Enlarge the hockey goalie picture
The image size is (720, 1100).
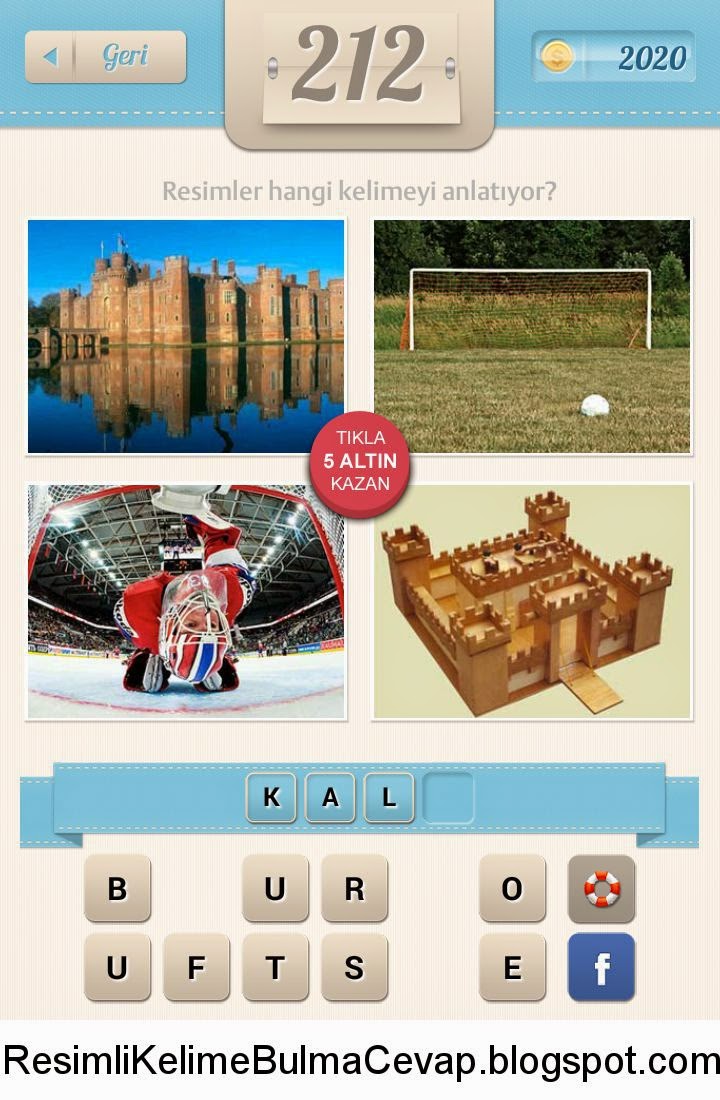coord(186,601)
